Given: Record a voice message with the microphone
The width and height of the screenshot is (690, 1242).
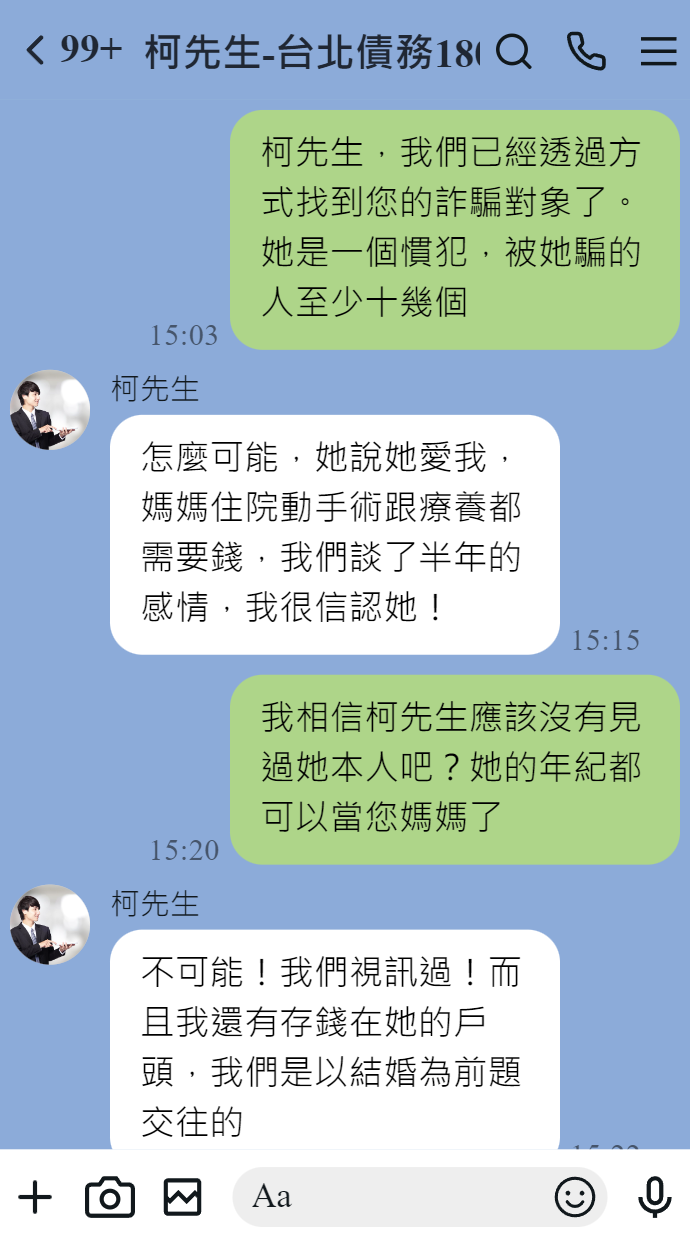Looking at the screenshot, I should (x=655, y=1197).
